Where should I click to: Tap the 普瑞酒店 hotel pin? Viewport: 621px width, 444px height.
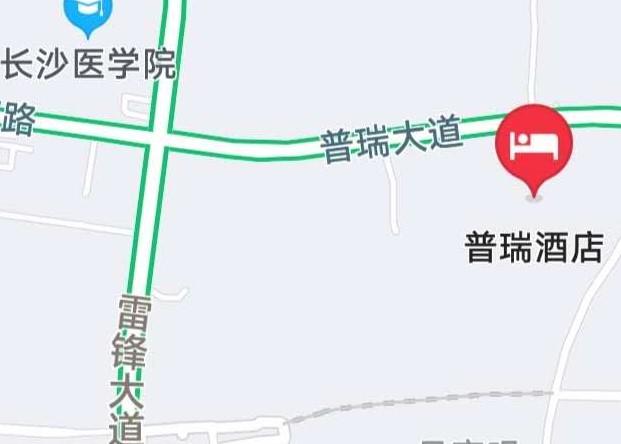(x=534, y=145)
